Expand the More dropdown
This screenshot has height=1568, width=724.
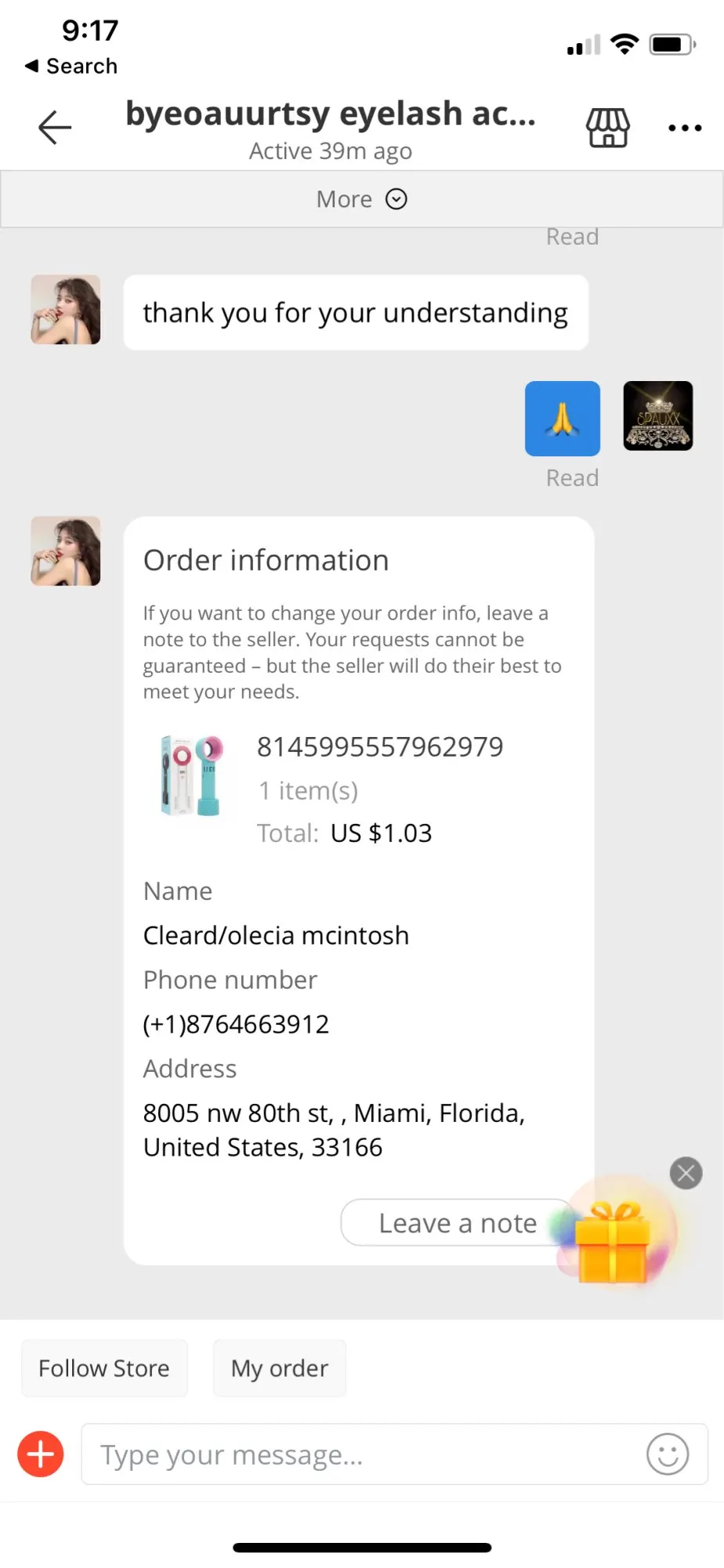pos(362,199)
